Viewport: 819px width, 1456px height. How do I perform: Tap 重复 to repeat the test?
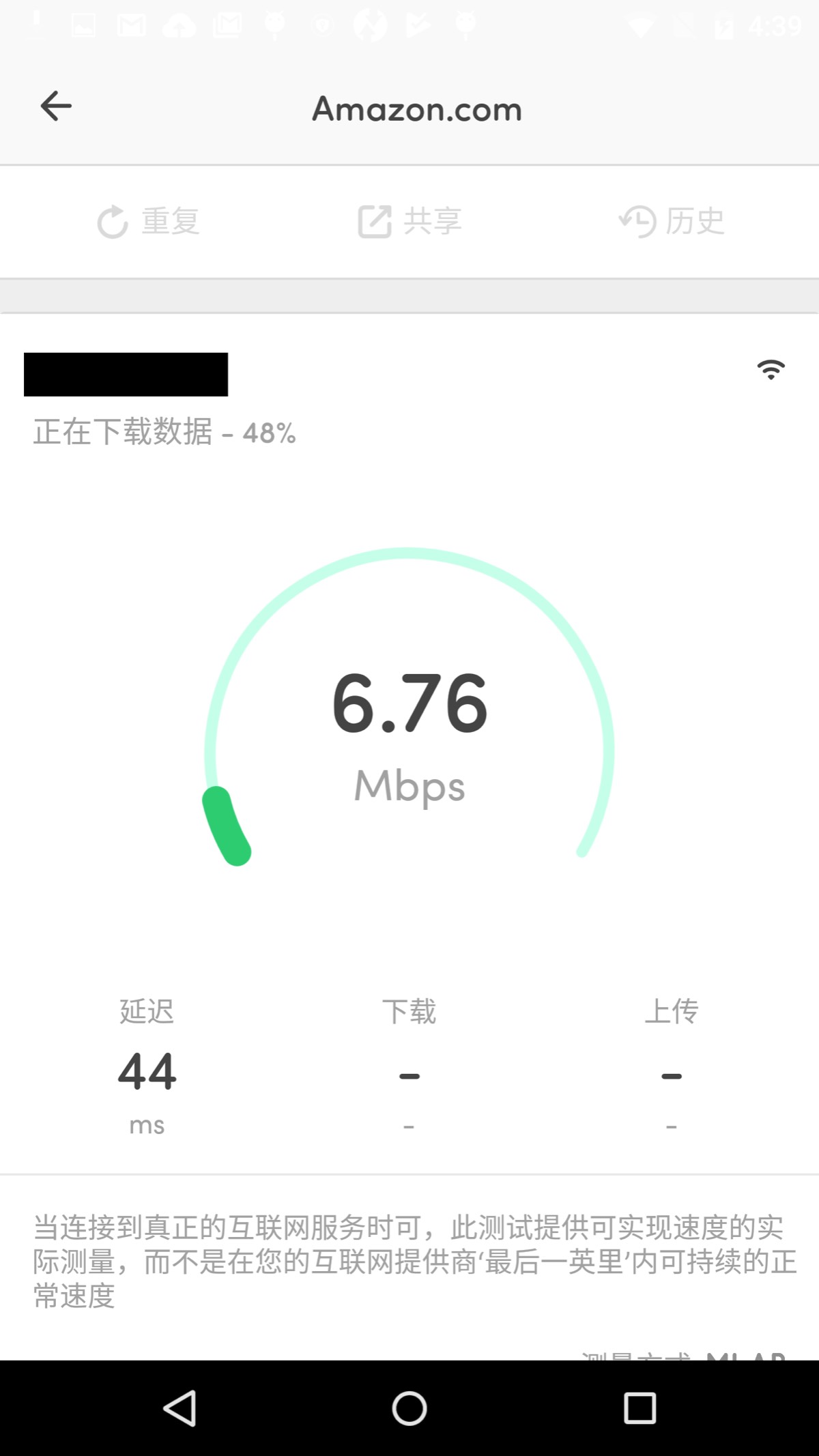(x=149, y=222)
